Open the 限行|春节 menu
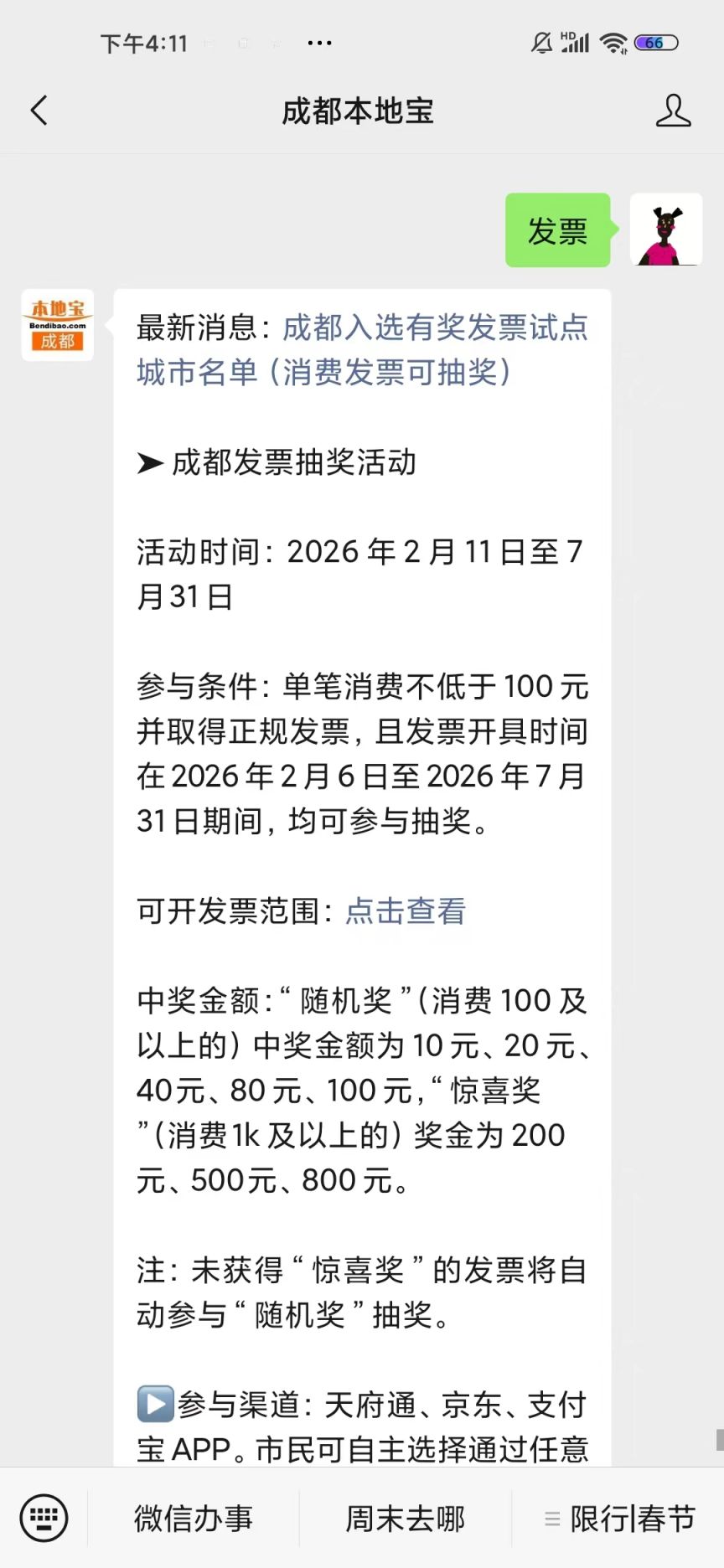 pos(620,1518)
